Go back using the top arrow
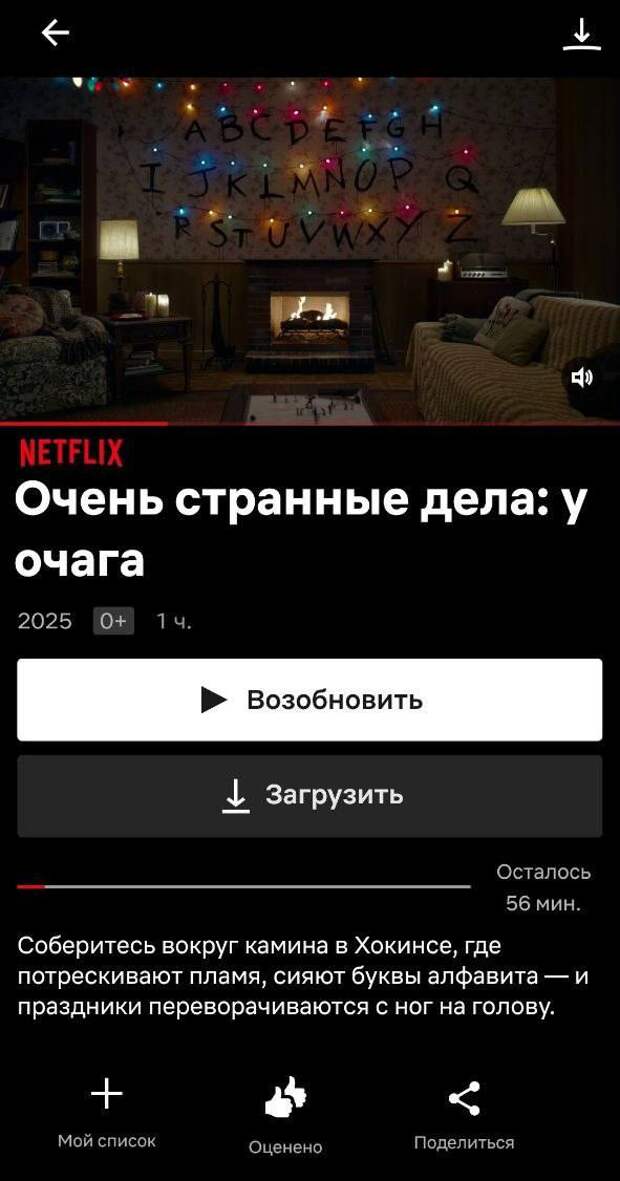620x1181 pixels. tap(55, 33)
